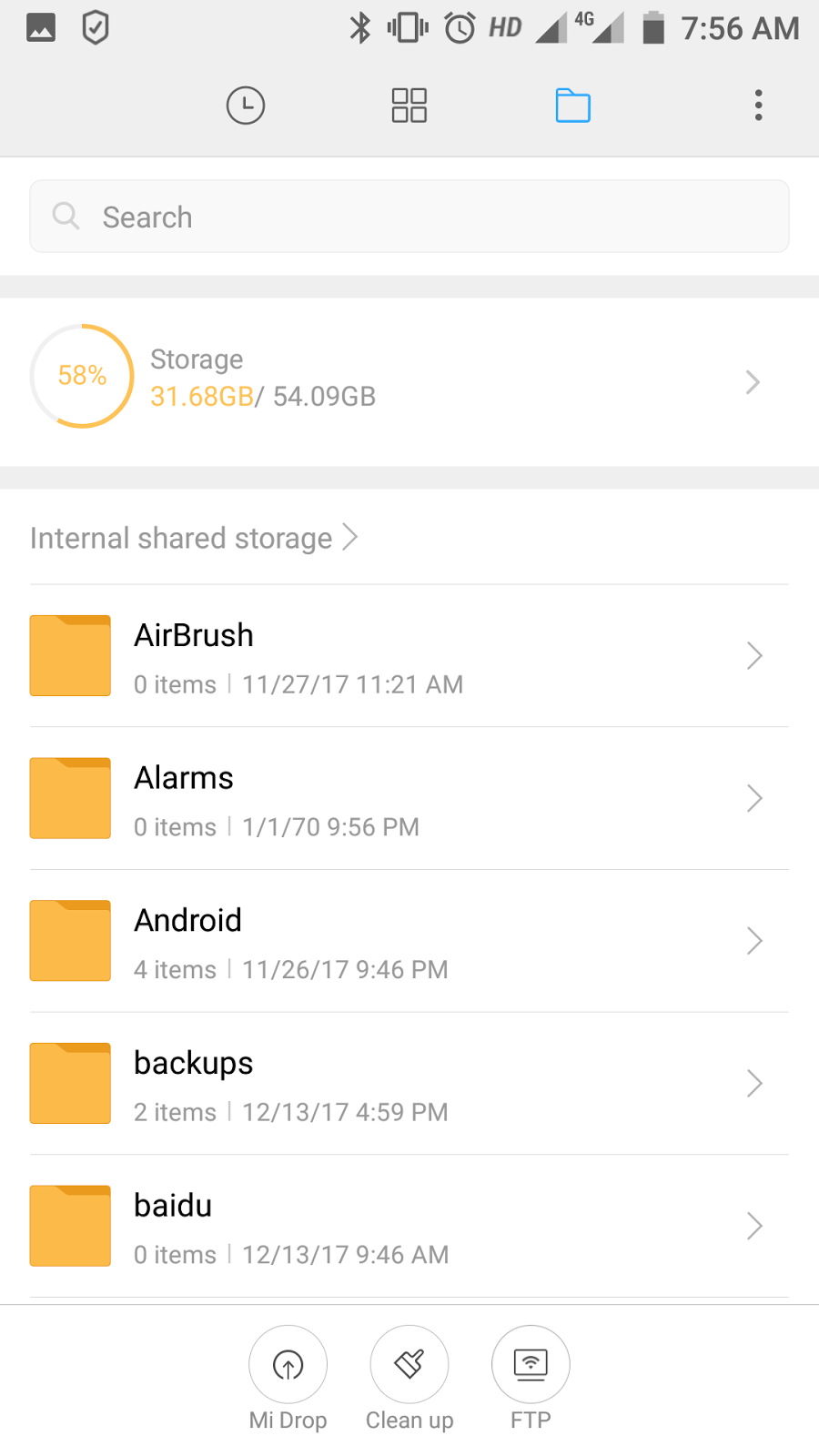Select the blue folder browser icon

point(572,105)
